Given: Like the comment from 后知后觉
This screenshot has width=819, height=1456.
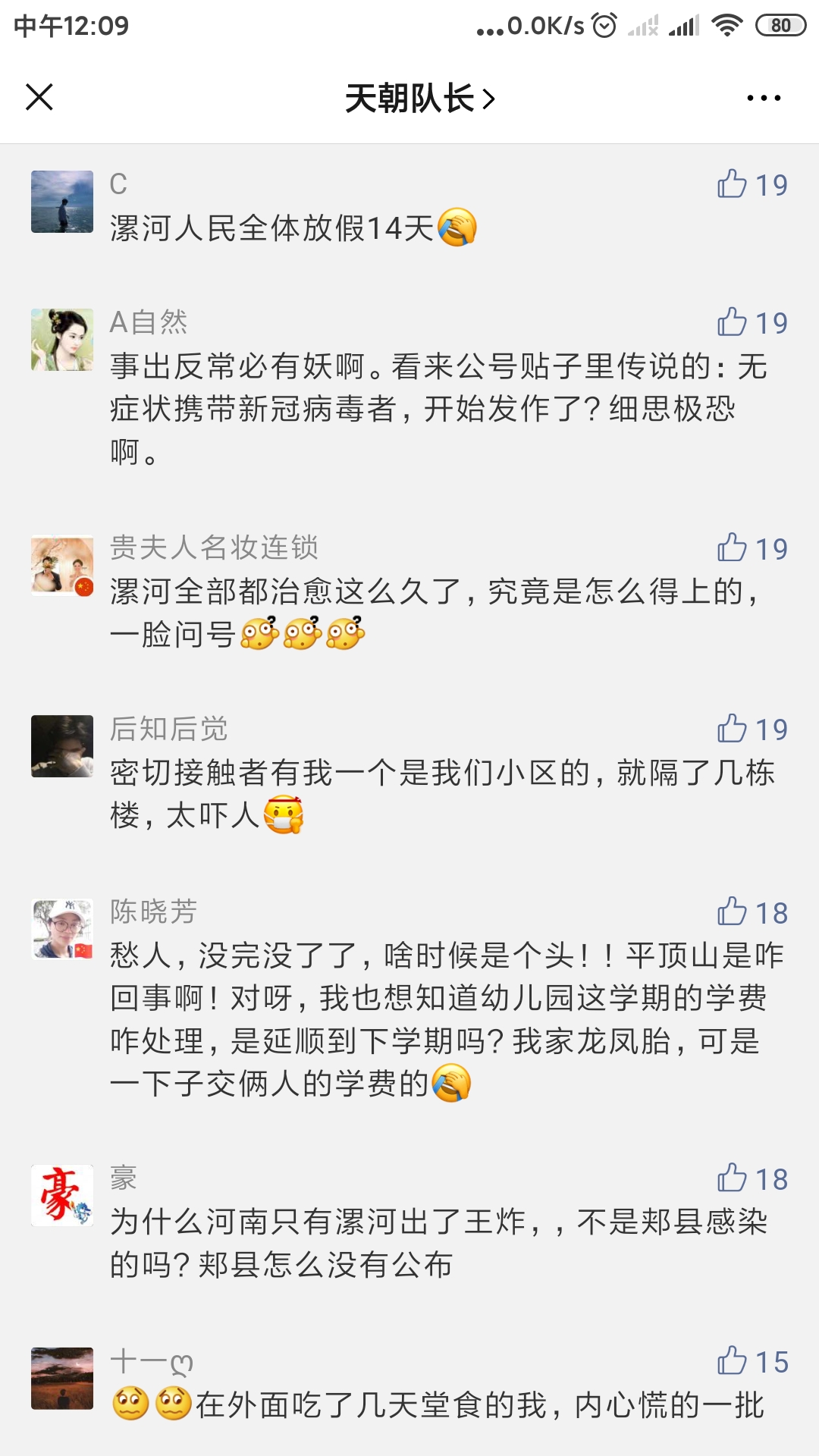Looking at the screenshot, I should (x=733, y=729).
